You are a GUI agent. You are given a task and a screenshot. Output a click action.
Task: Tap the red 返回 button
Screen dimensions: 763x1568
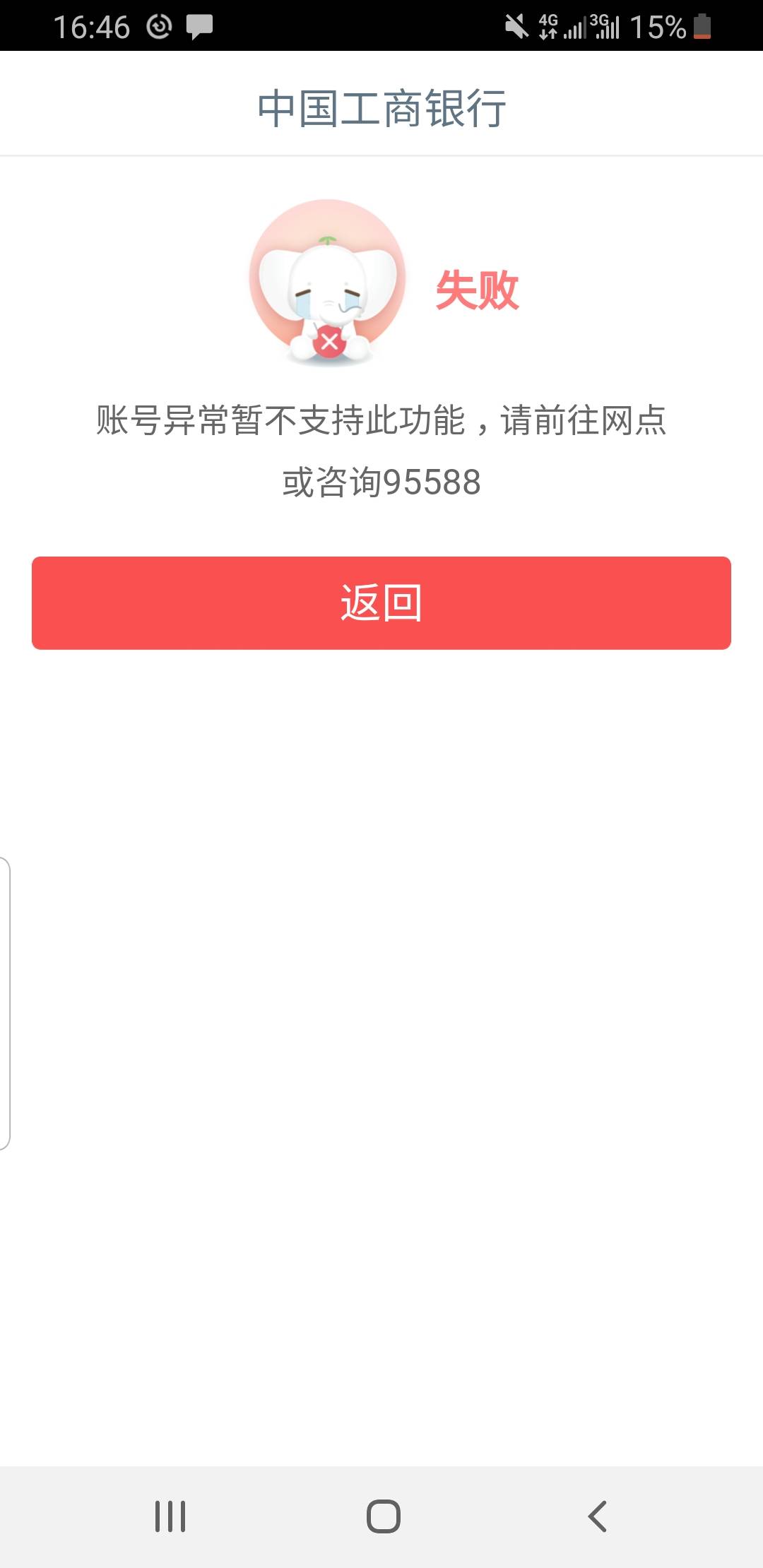[x=381, y=602]
